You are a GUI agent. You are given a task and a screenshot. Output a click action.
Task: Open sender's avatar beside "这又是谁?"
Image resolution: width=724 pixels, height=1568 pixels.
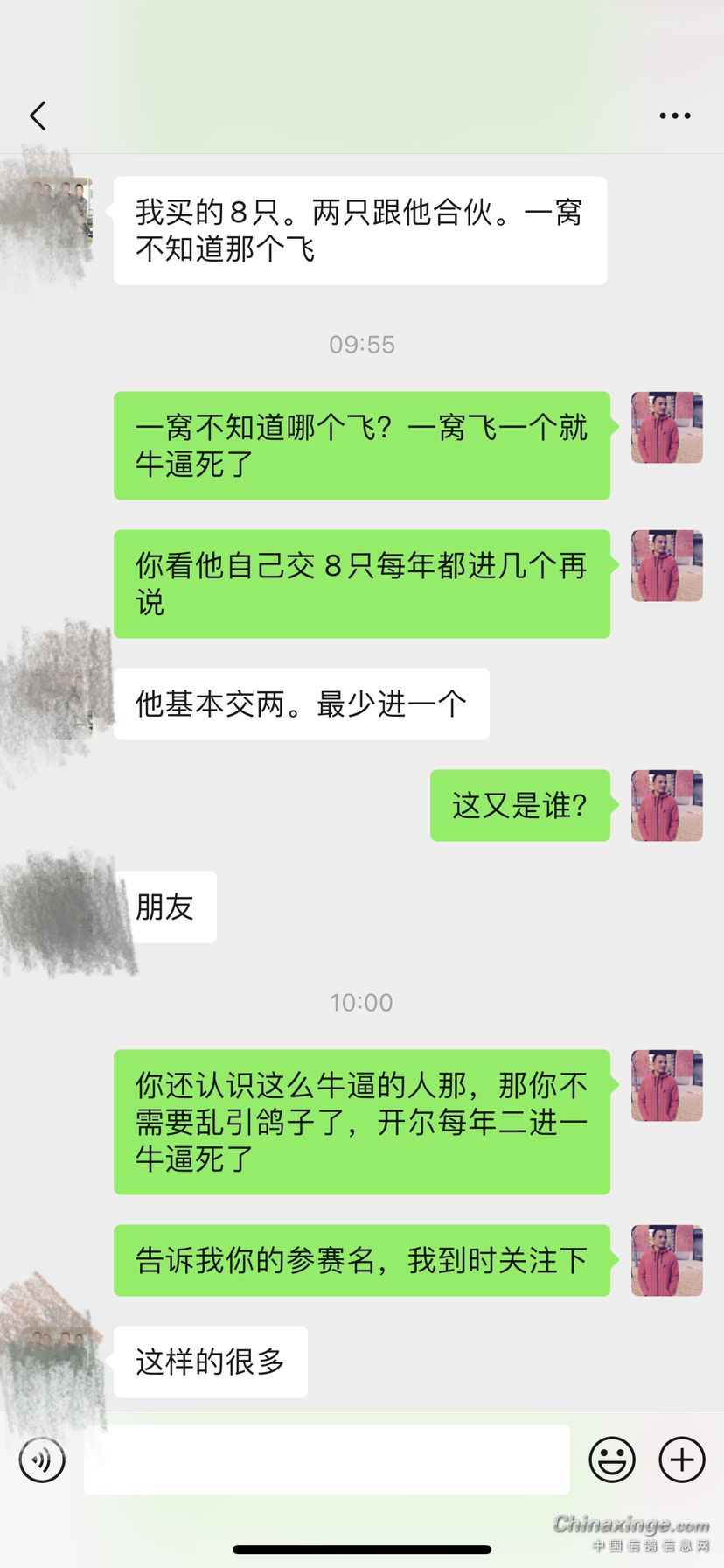(666, 805)
